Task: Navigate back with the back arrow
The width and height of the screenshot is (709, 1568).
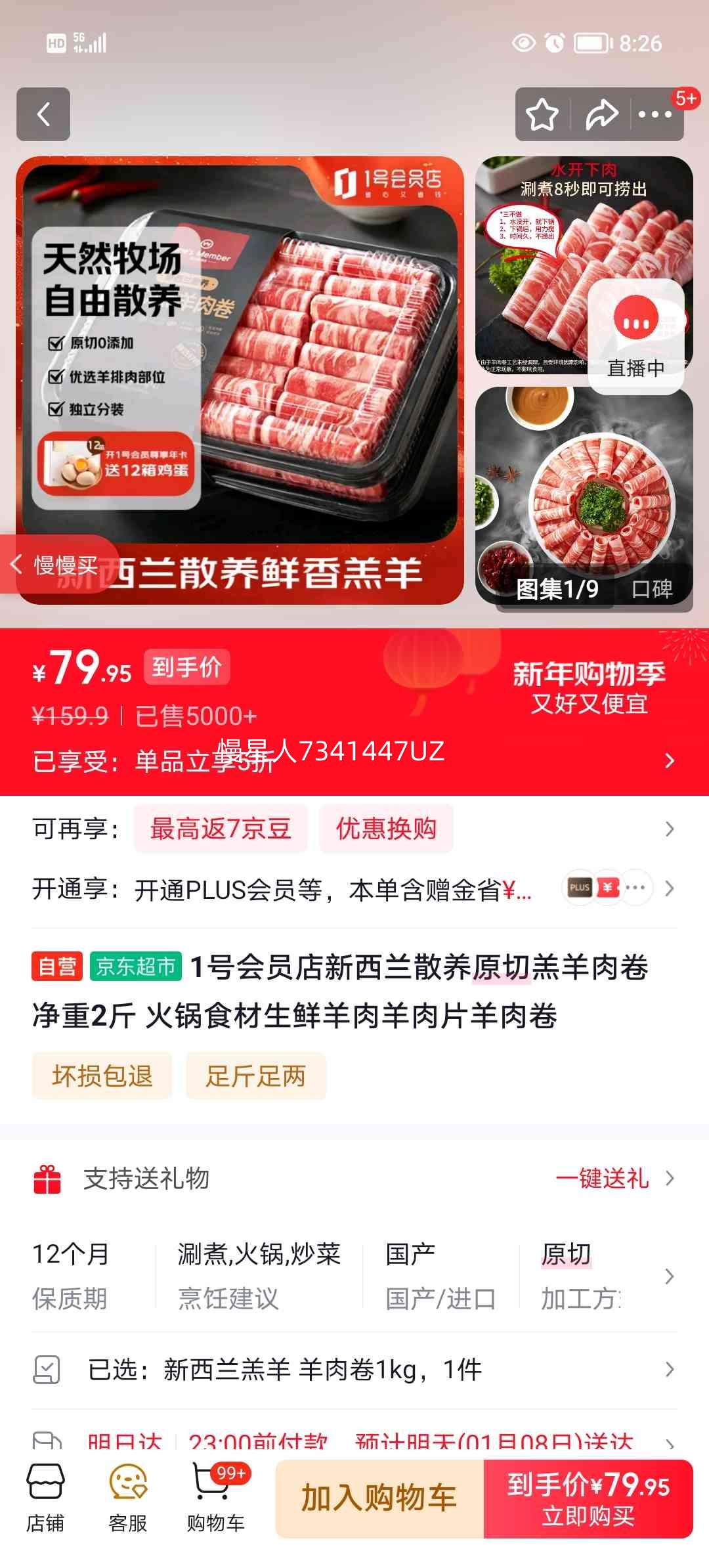Action: point(43,114)
